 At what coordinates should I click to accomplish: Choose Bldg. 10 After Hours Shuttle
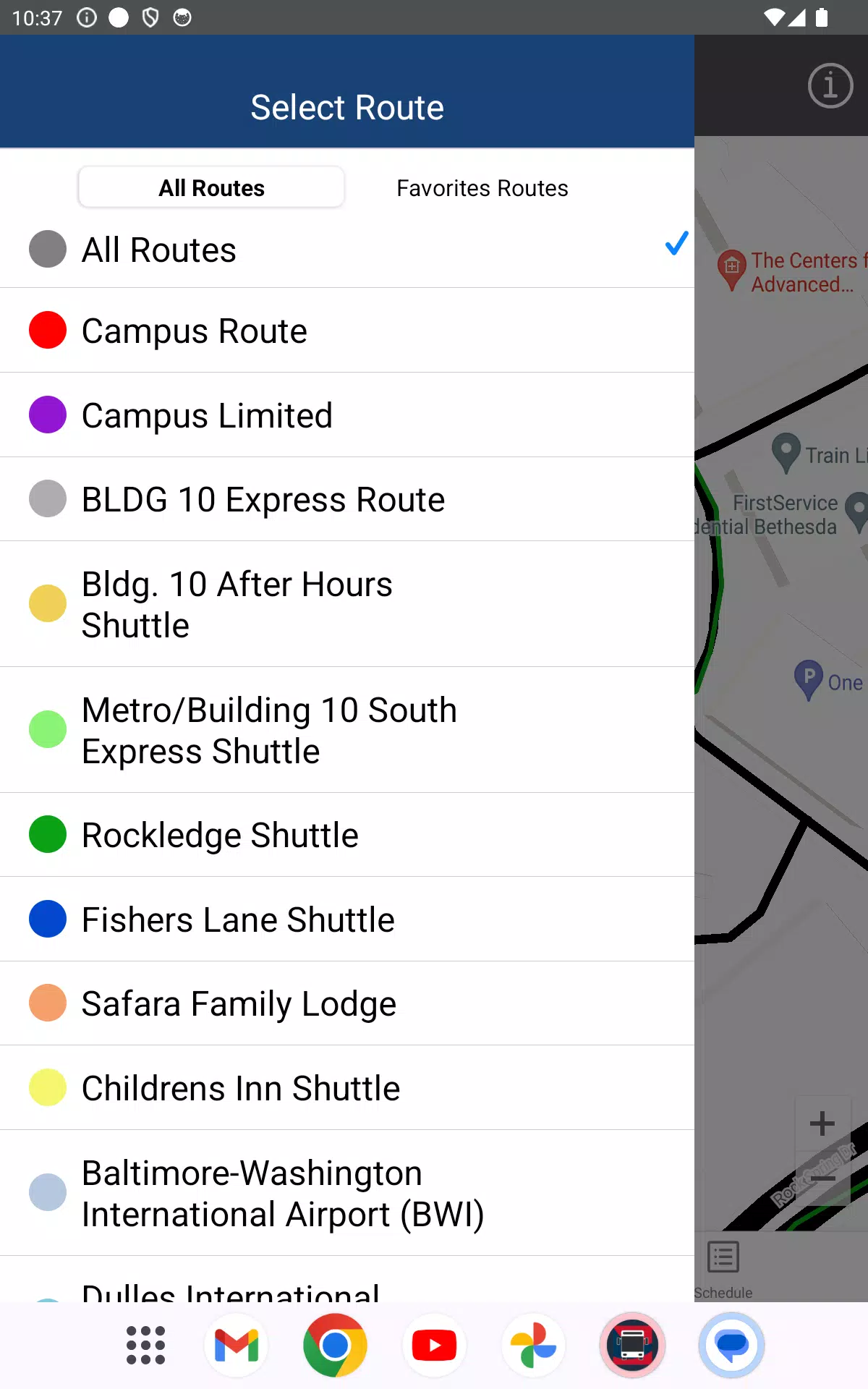[x=347, y=604]
